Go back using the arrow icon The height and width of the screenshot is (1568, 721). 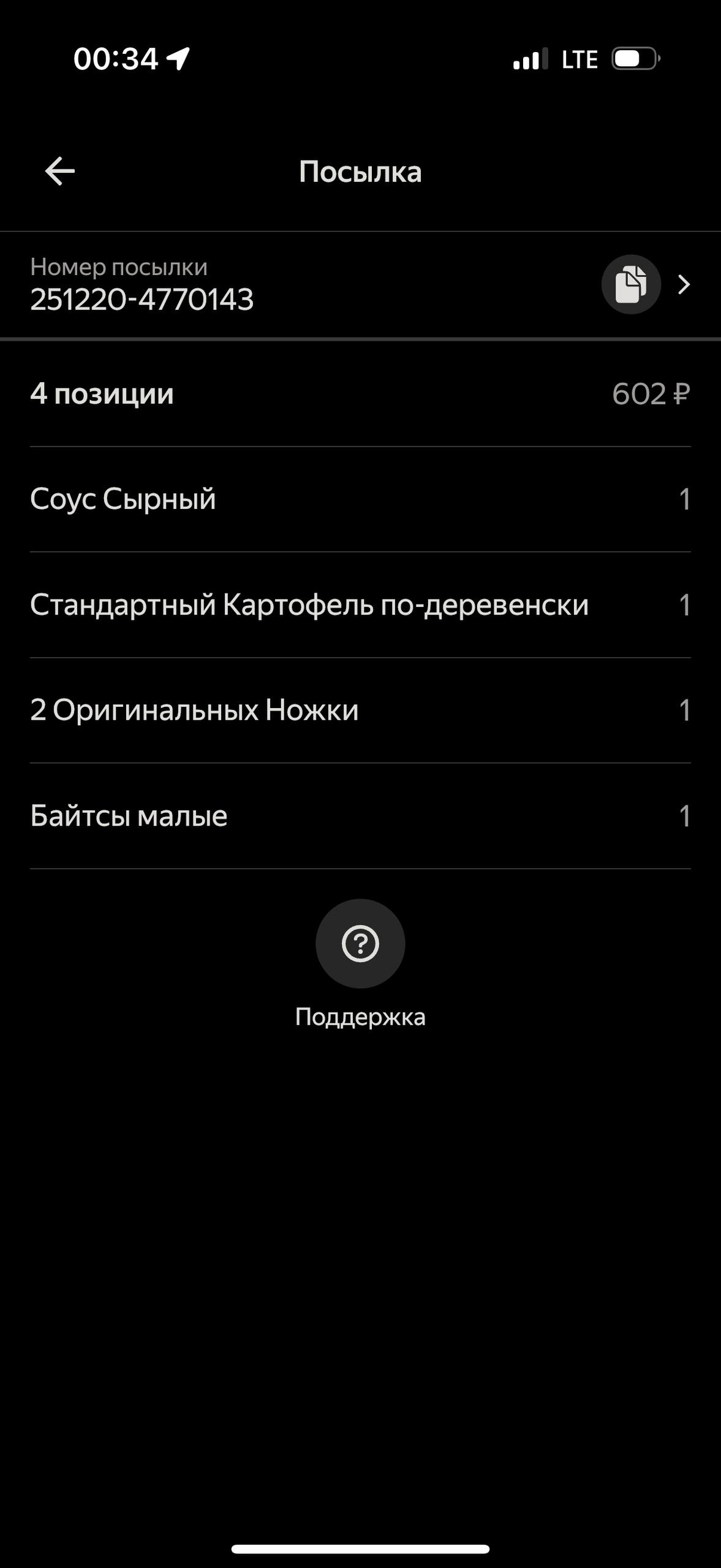pos(60,171)
